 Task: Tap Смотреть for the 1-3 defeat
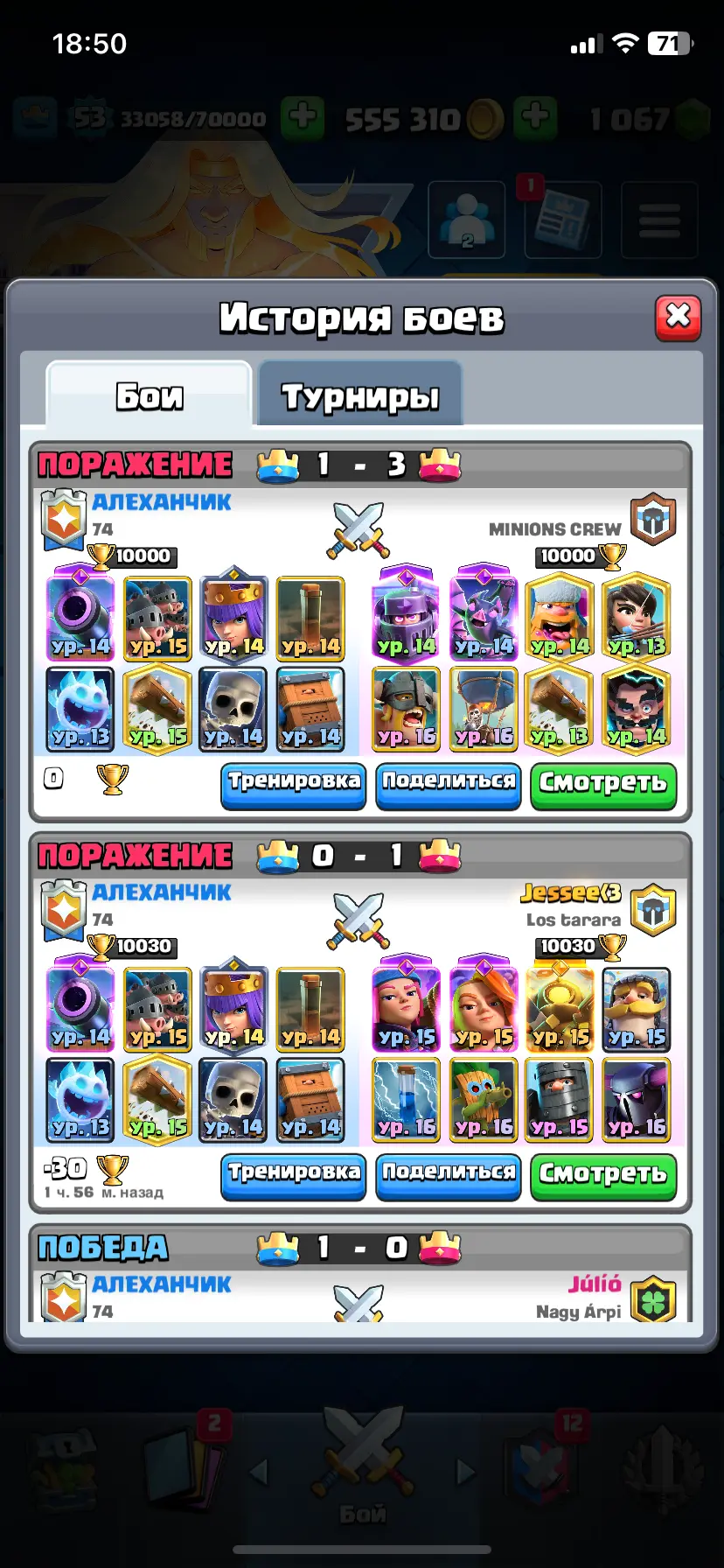click(602, 783)
